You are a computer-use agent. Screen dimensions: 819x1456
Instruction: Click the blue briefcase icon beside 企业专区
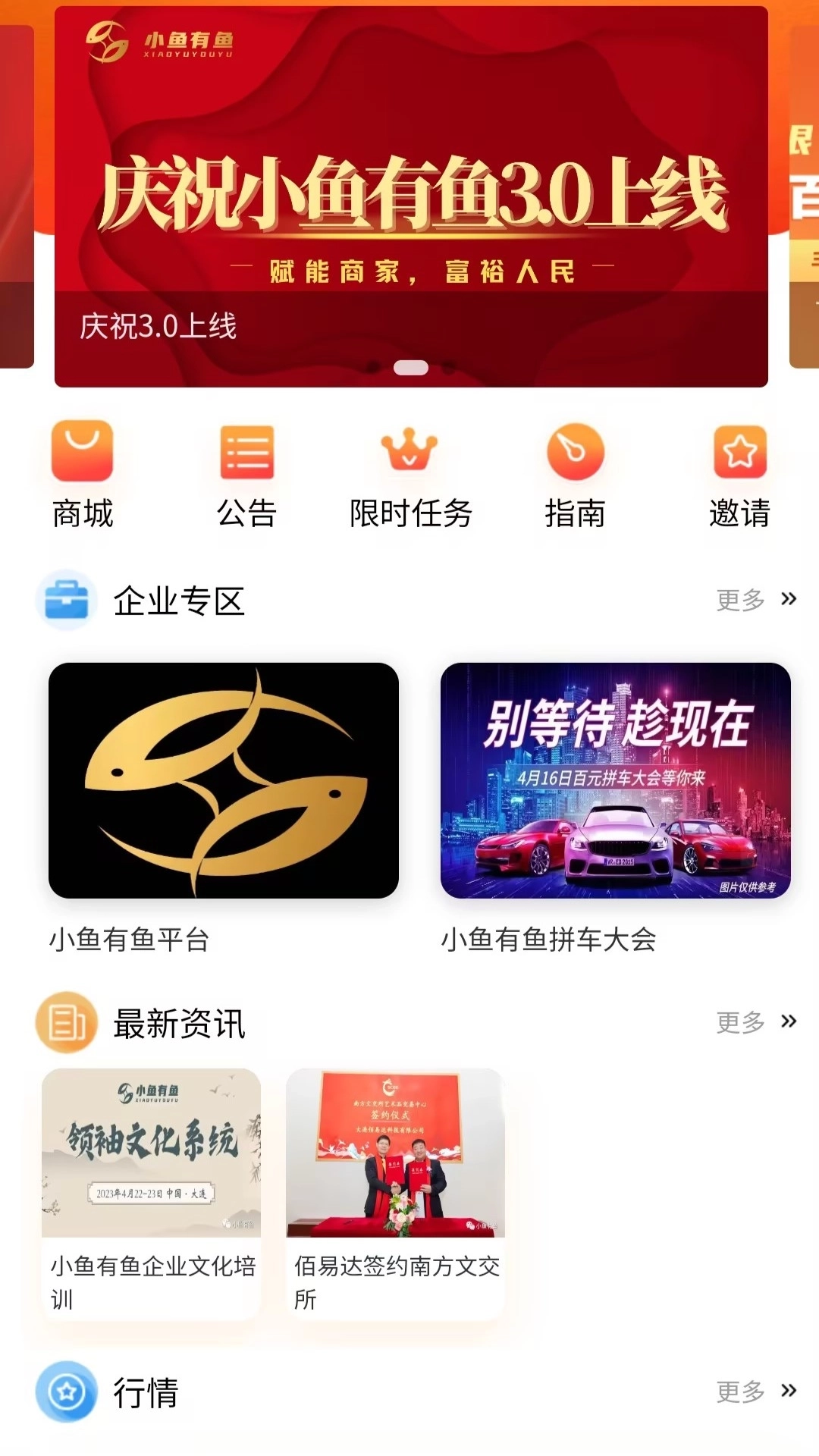(x=67, y=599)
